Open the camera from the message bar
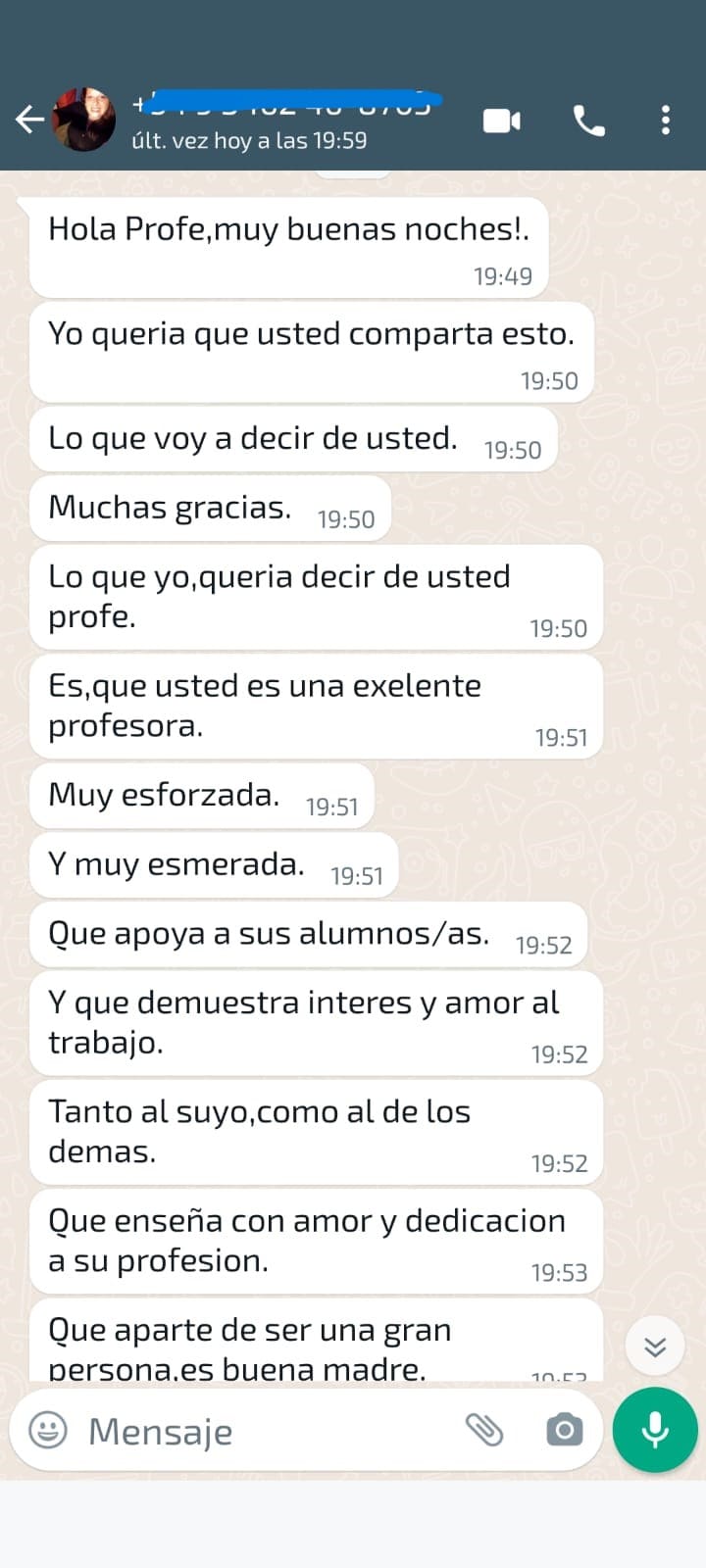 pos(564,1431)
